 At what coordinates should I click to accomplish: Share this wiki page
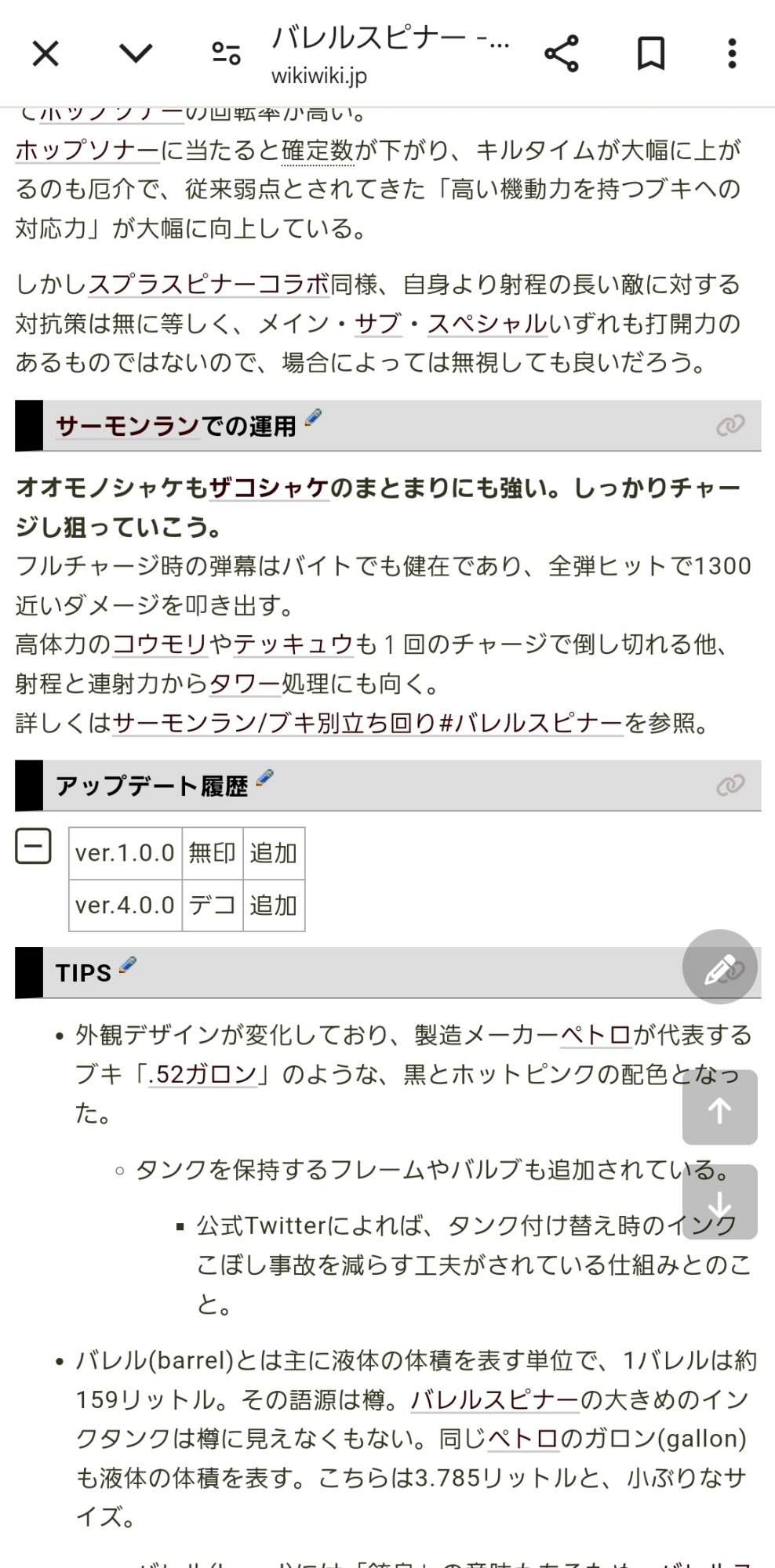coord(562,54)
